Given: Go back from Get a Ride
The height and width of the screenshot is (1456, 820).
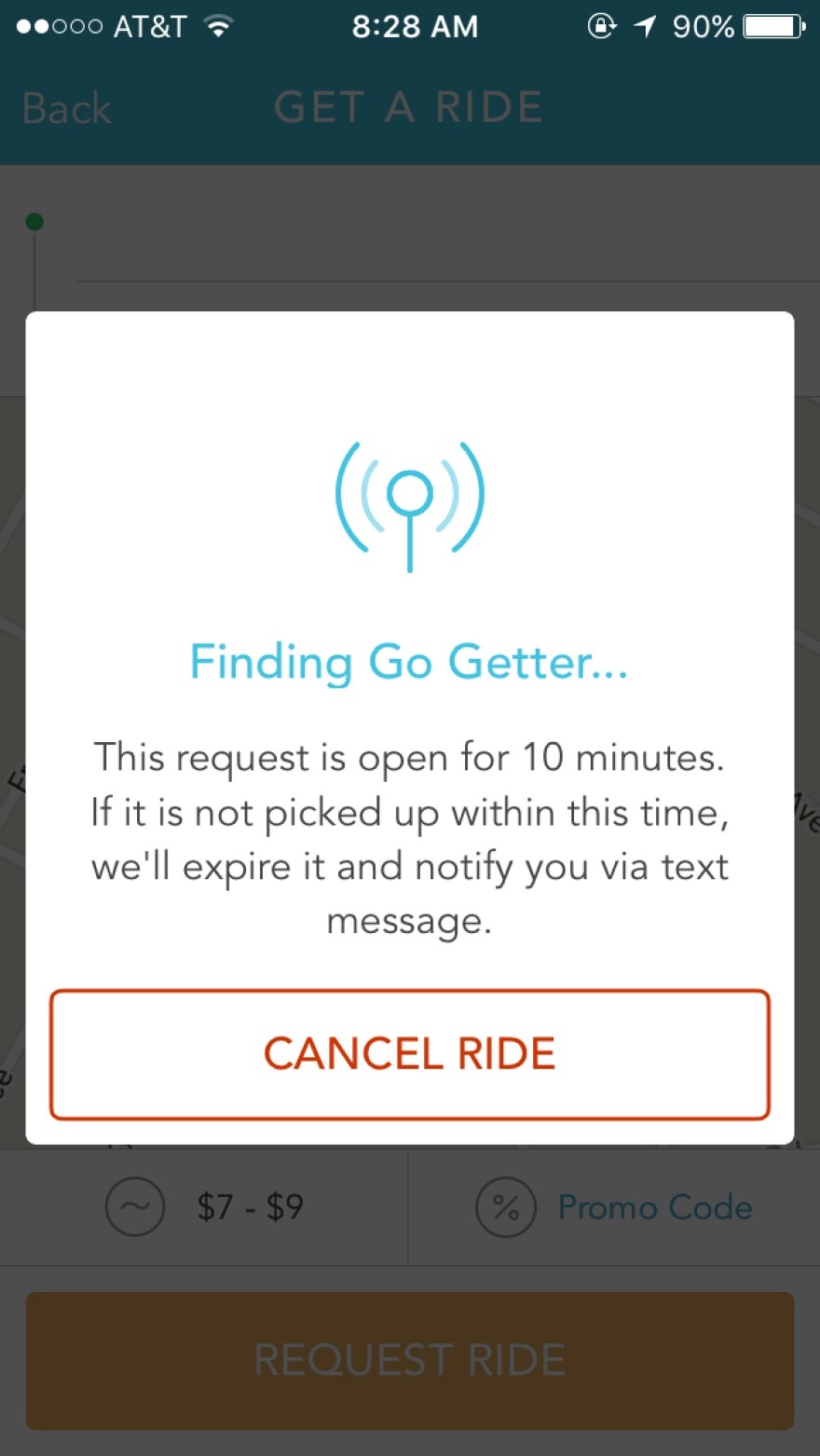Looking at the screenshot, I should tap(66, 108).
